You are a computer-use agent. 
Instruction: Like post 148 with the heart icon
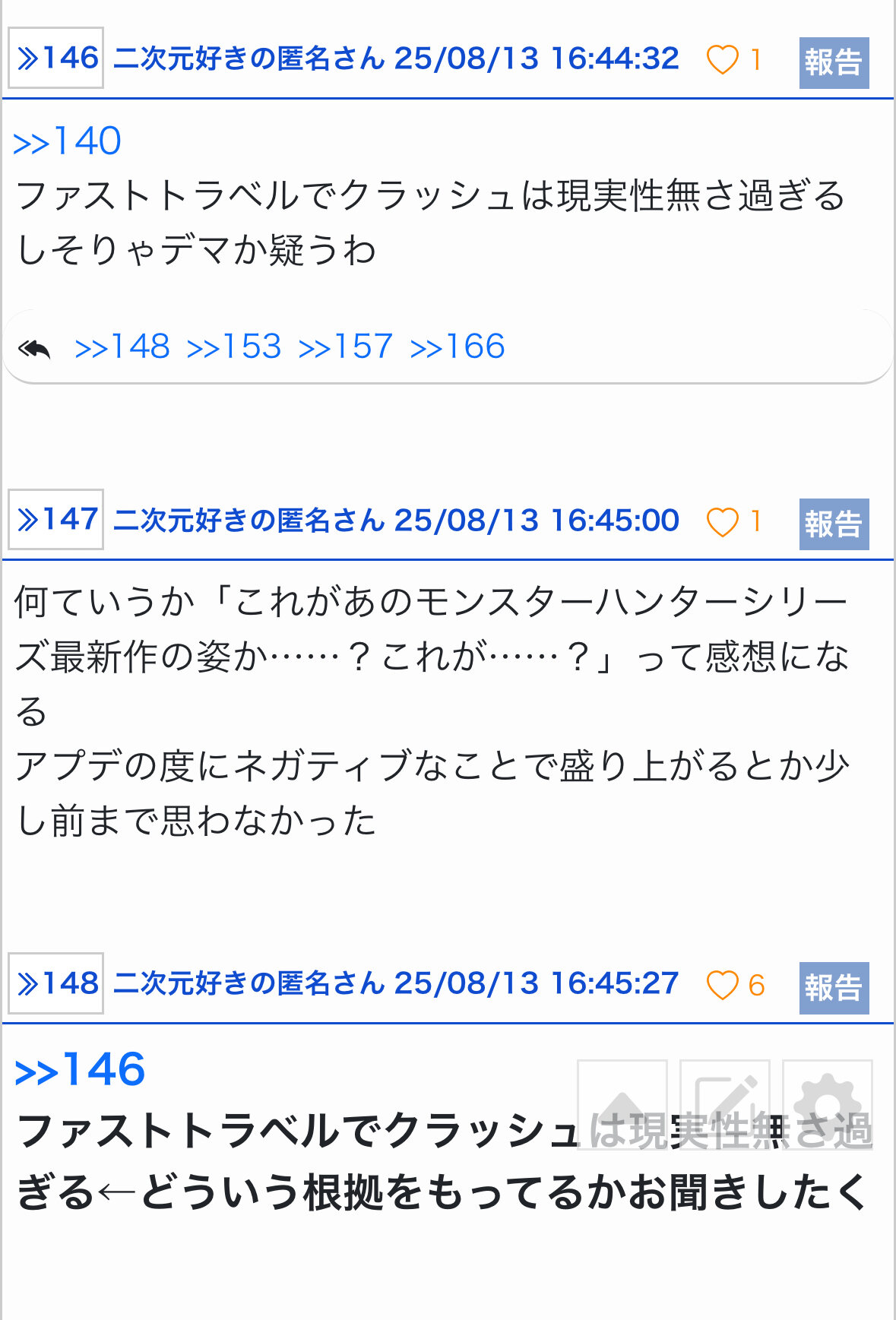click(722, 986)
